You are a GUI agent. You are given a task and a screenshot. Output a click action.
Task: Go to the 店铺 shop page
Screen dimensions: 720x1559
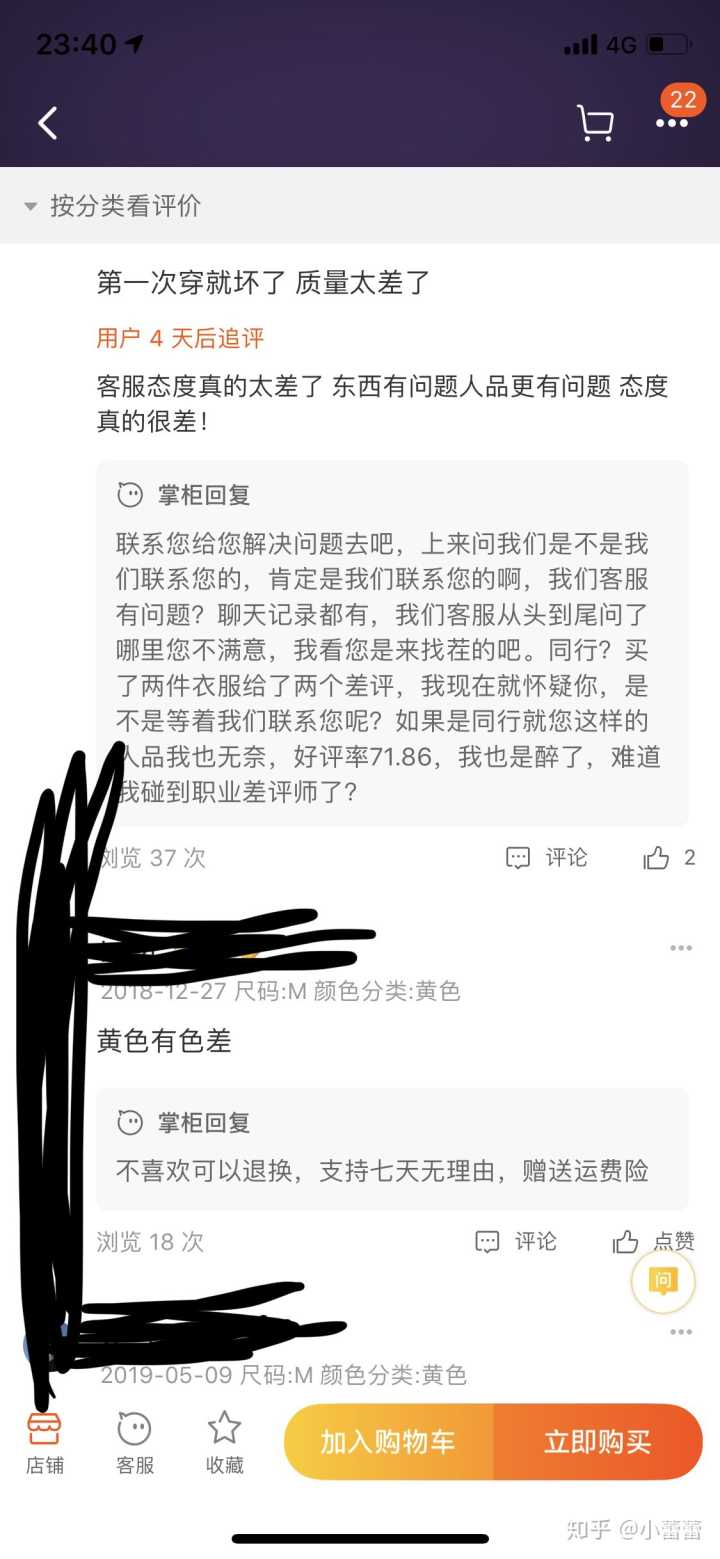coord(44,1442)
